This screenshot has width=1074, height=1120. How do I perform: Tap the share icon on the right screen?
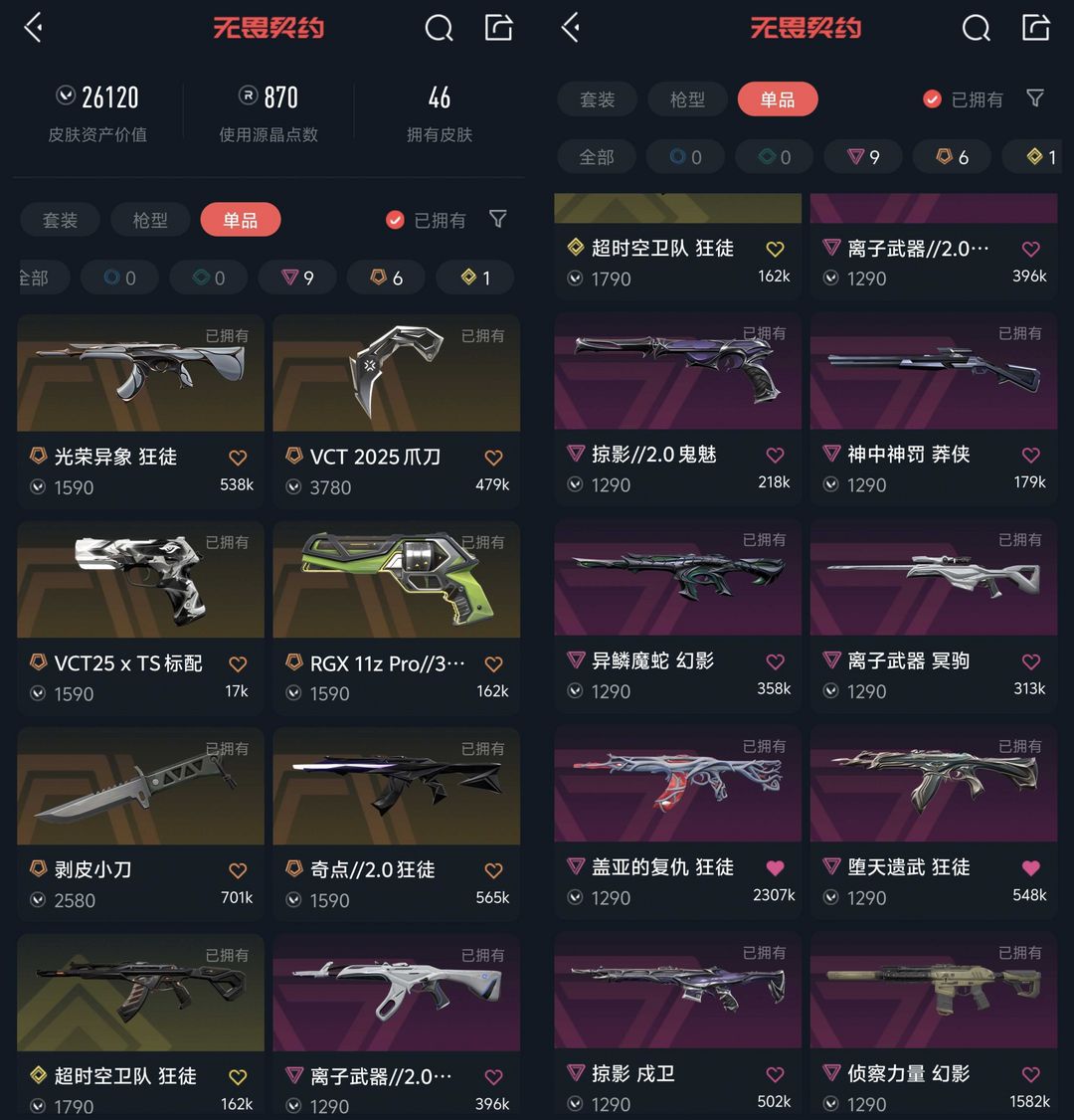[x=1035, y=28]
